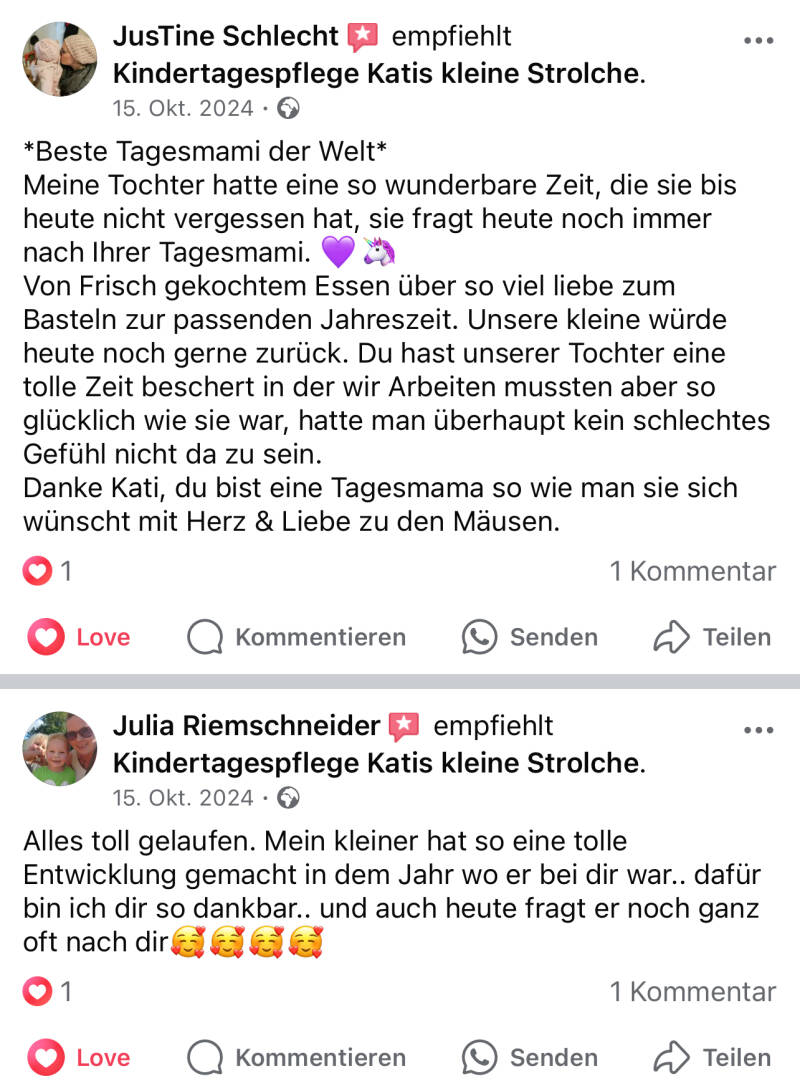
Task: Share JusTine Schlecht's recommendation
Action: (x=712, y=637)
